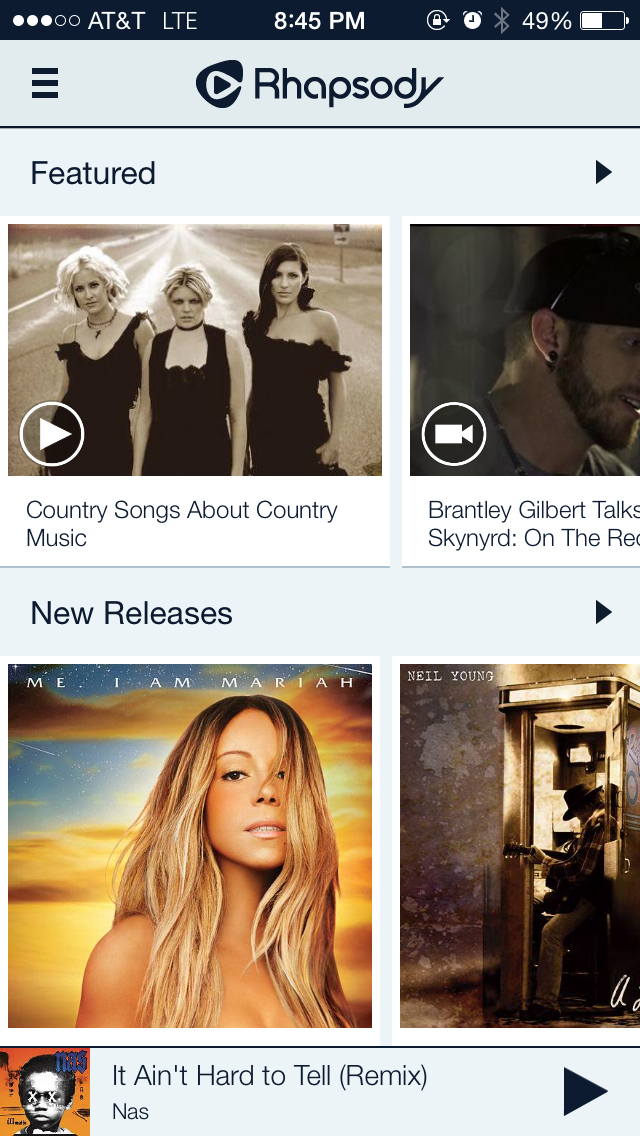Open the Me. I Am Mariah album

190,846
